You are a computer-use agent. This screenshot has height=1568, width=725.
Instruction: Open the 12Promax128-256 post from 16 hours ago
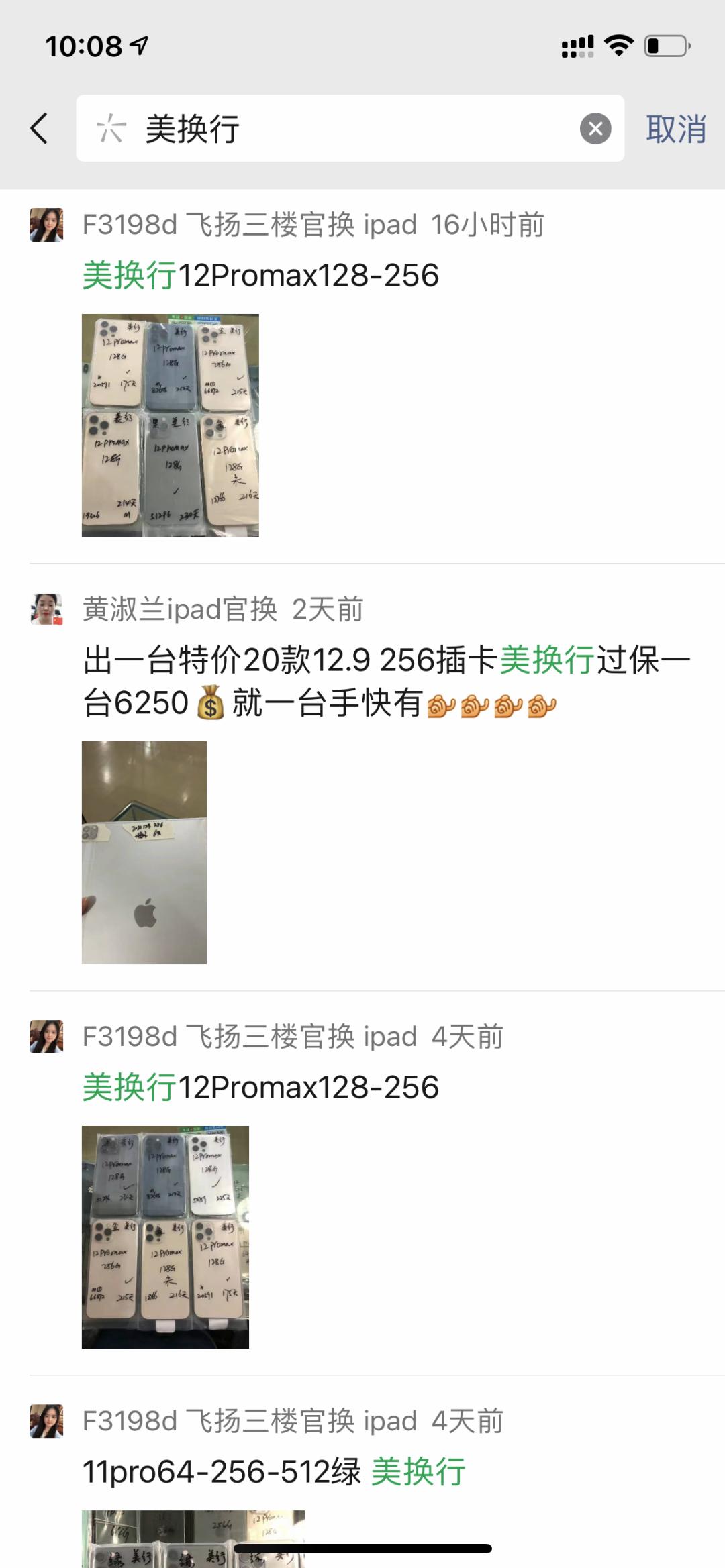[x=260, y=273]
